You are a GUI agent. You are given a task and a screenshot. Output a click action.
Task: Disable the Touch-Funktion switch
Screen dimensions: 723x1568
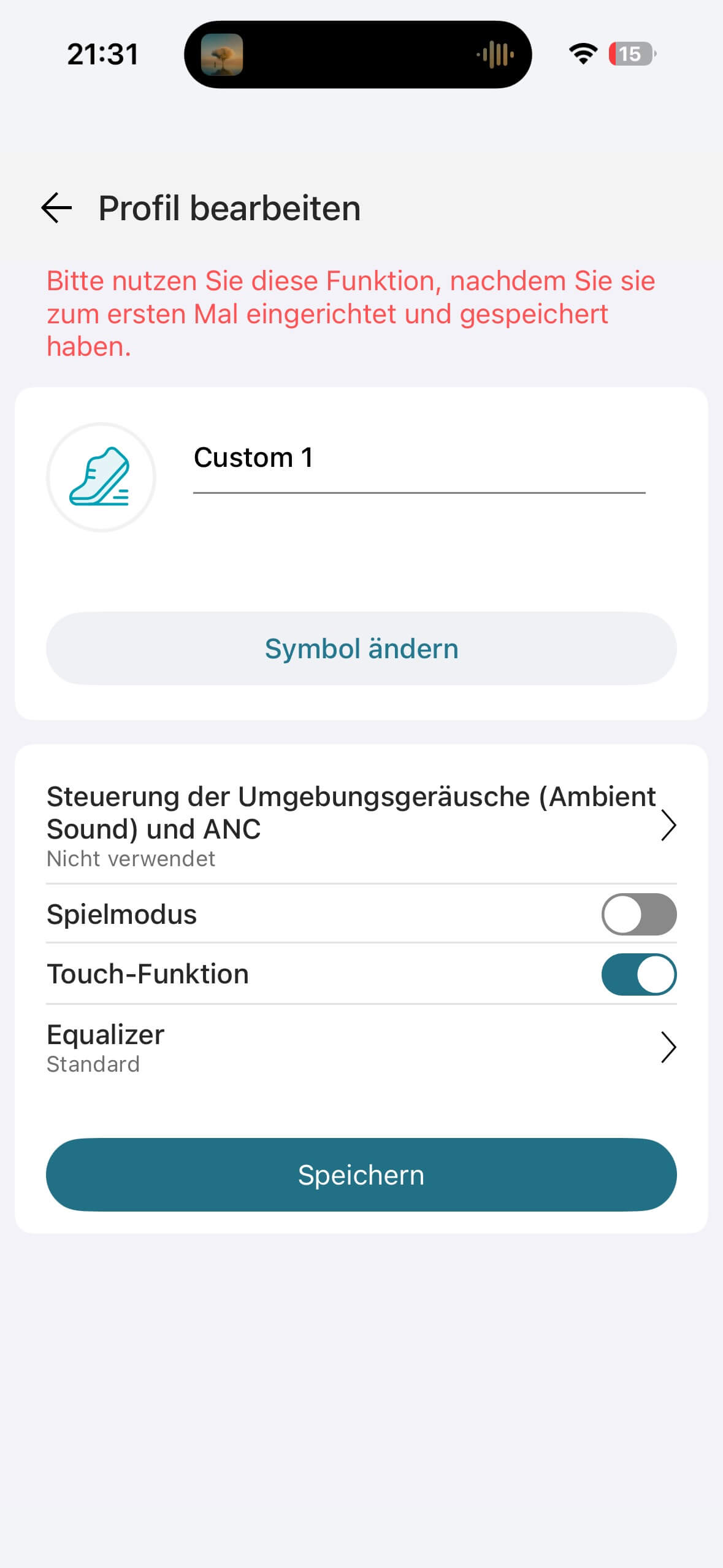[638, 974]
